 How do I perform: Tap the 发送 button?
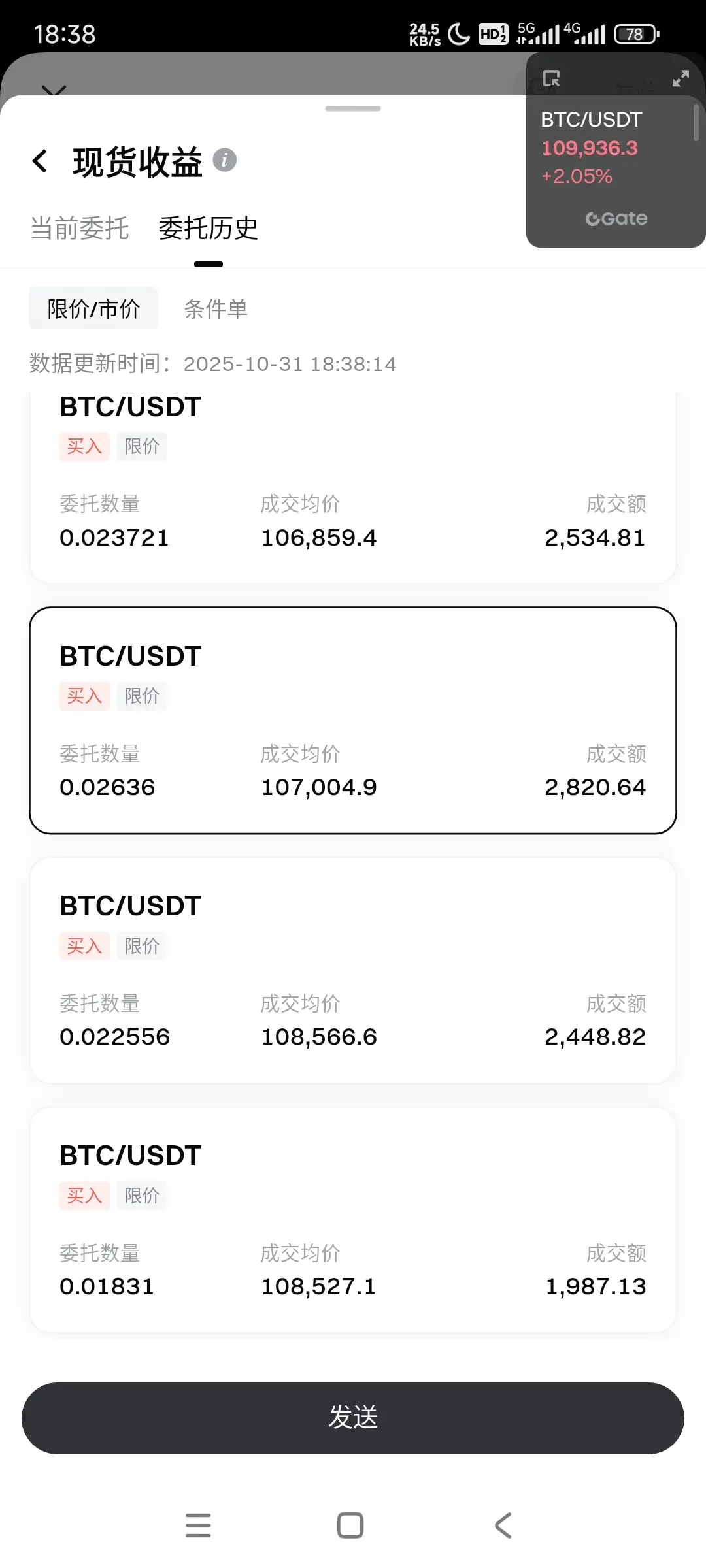pos(353,1418)
